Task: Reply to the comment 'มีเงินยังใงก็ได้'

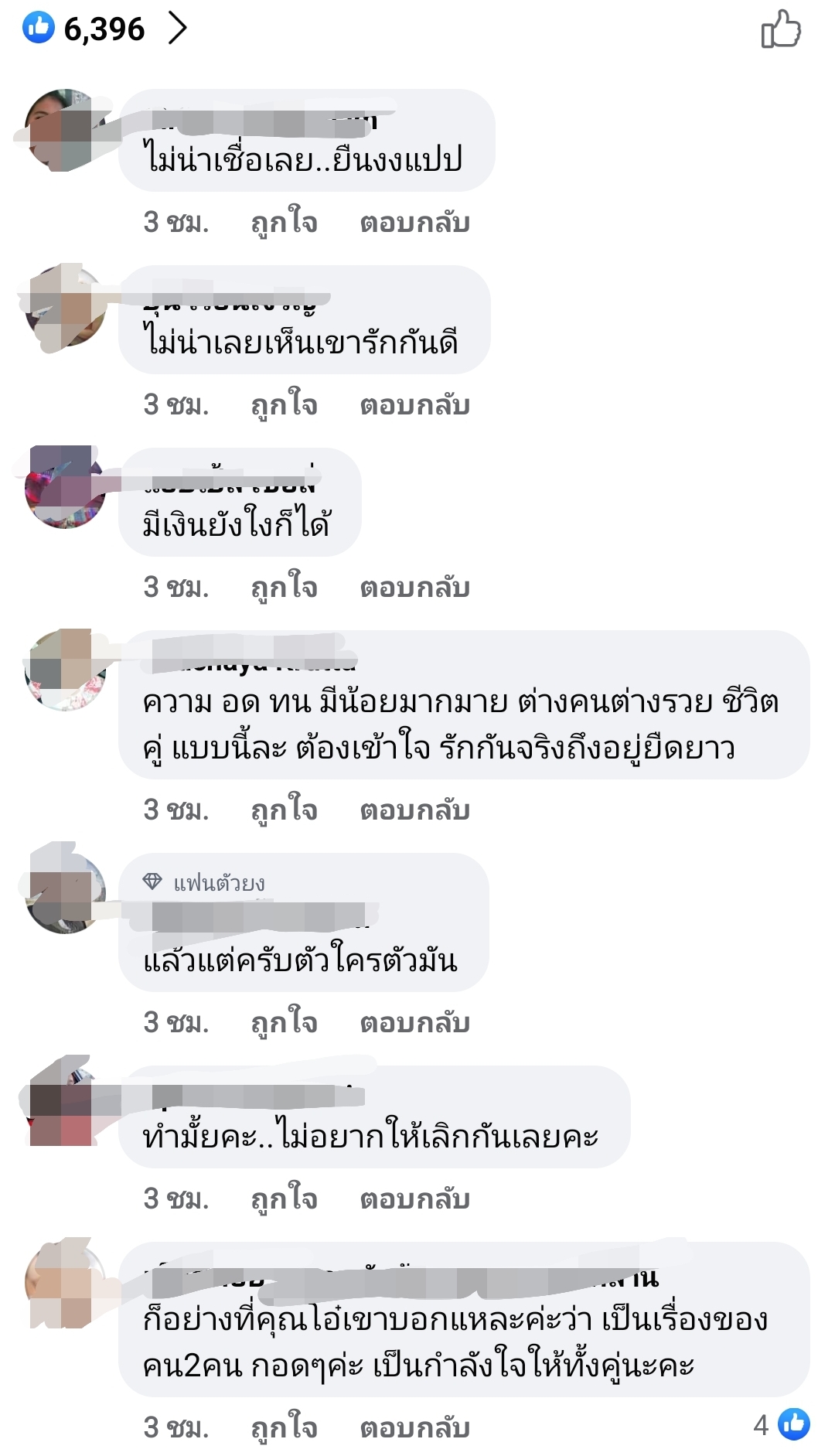Action: [414, 588]
